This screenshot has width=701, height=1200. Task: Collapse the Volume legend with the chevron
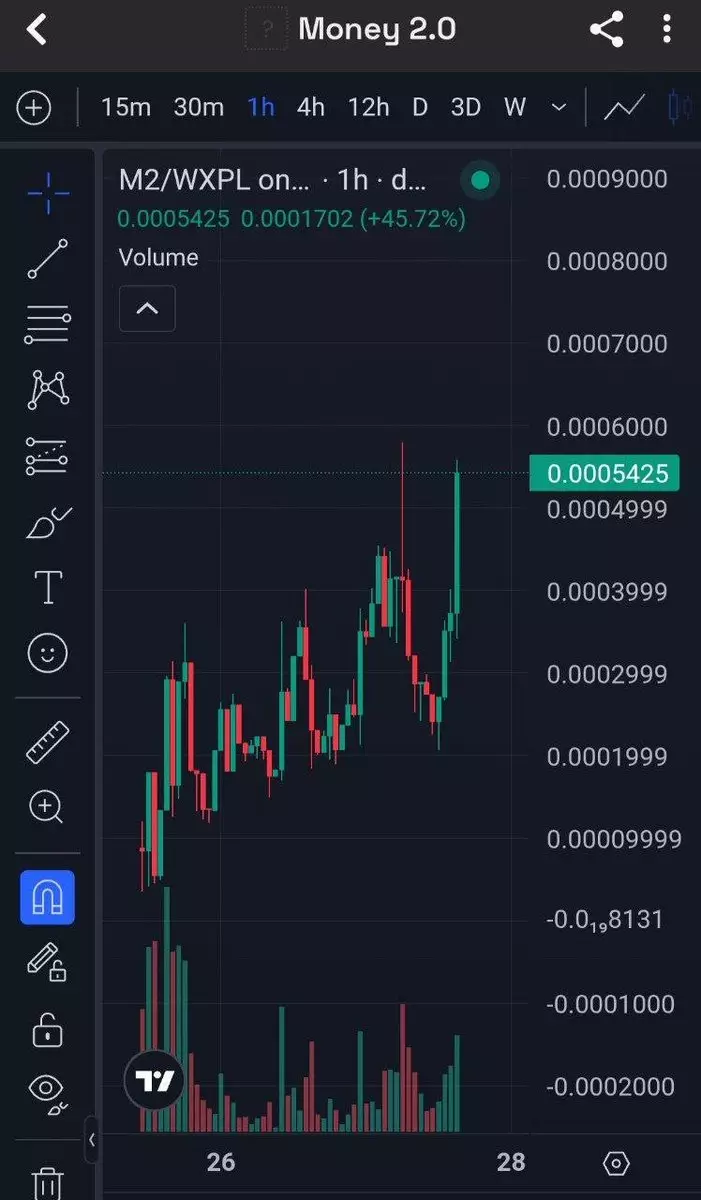147,308
